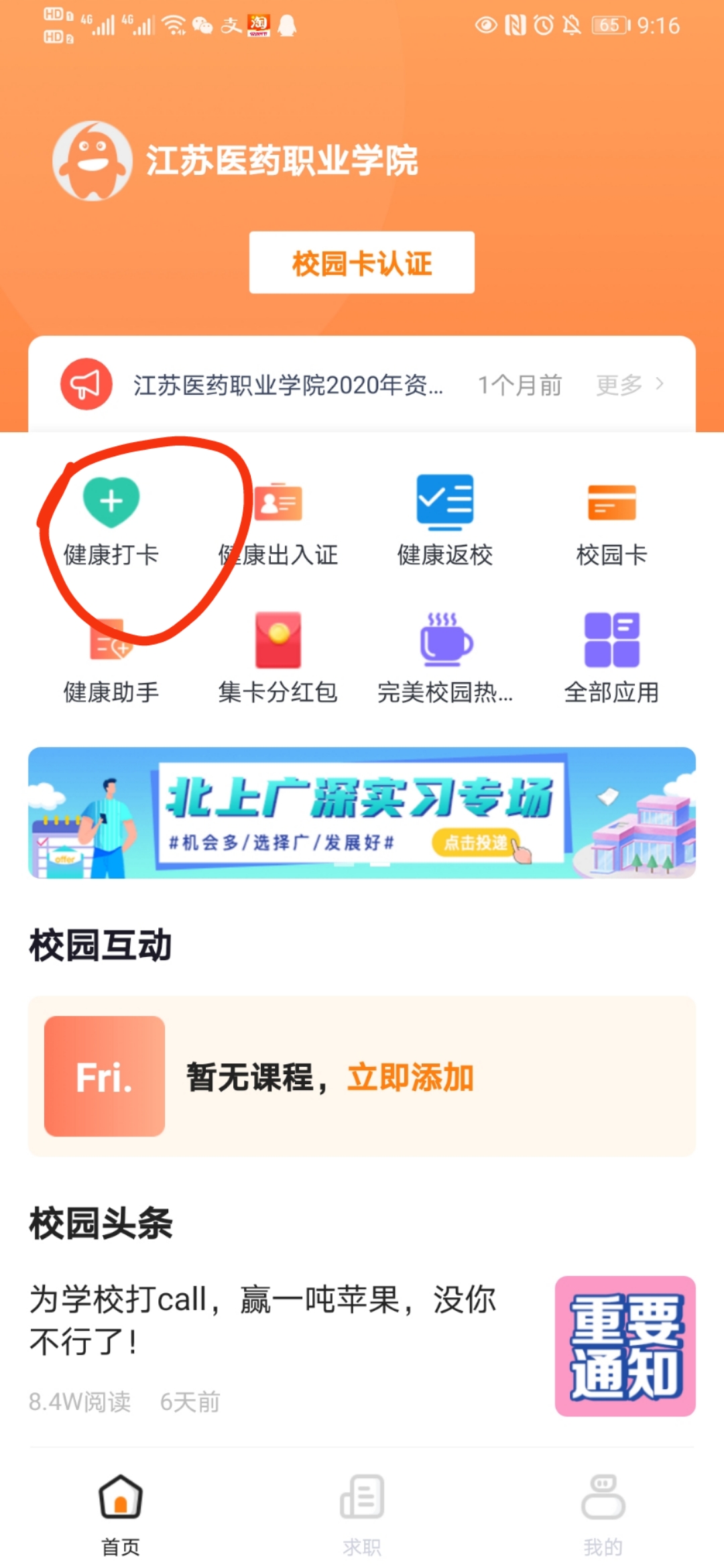Viewport: 724px width, 1568px height.
Task: View 更多 announcements
Action: [x=629, y=385]
